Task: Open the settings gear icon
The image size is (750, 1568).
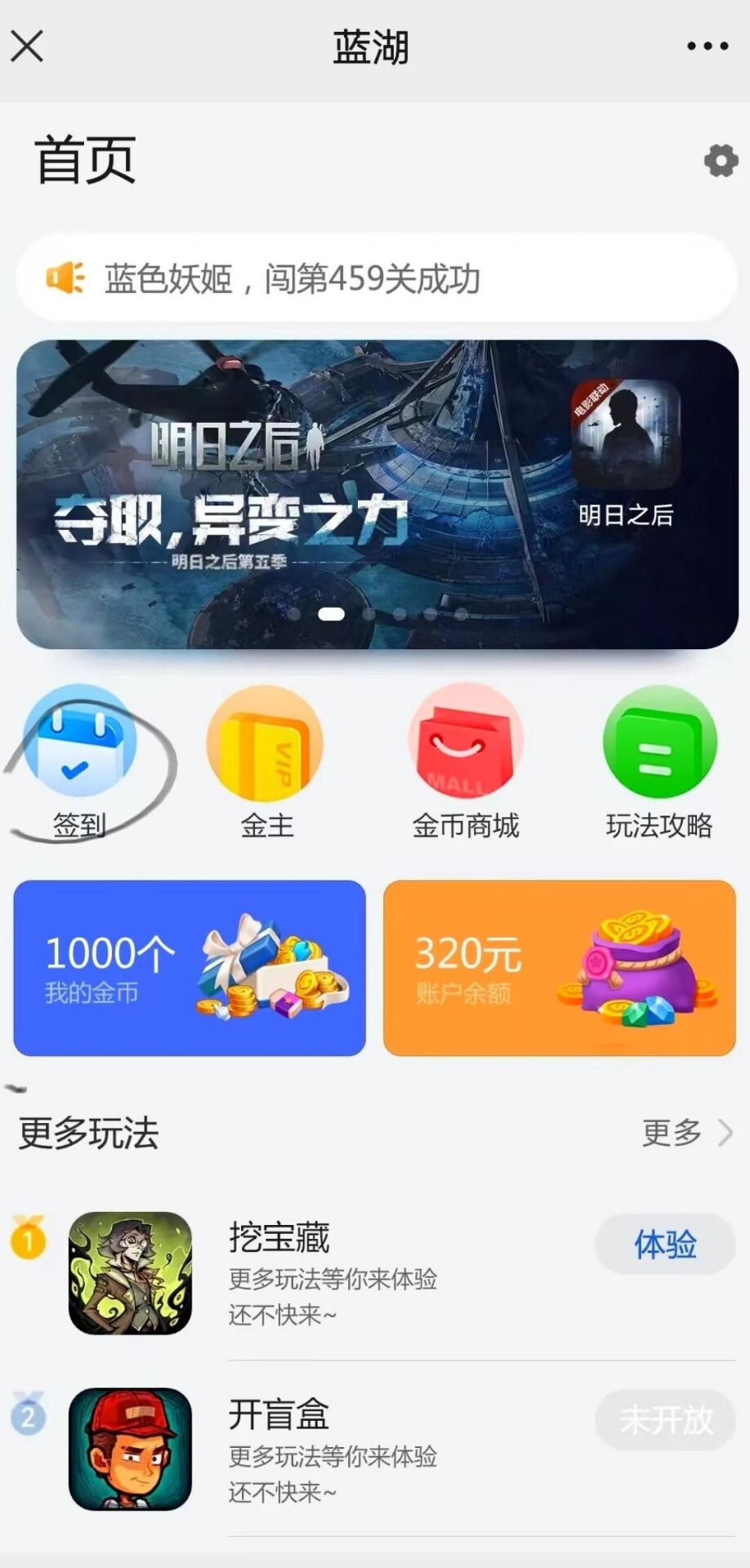Action: 718,160
